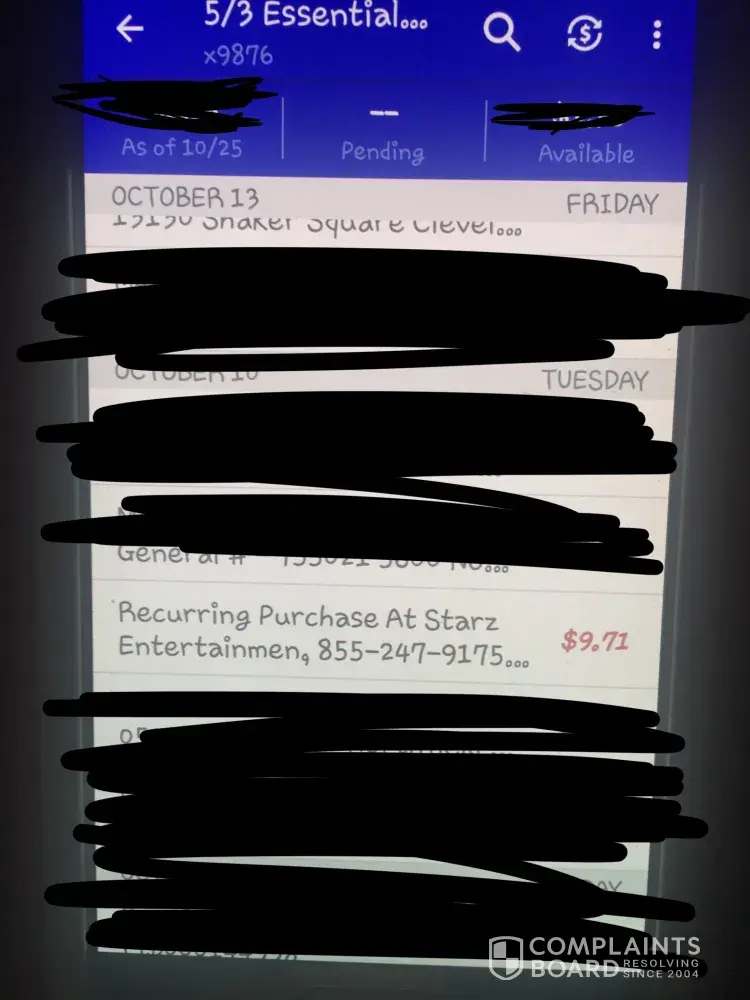The image size is (750, 1000).
Task: Open the overflow menu
Action: [656, 35]
